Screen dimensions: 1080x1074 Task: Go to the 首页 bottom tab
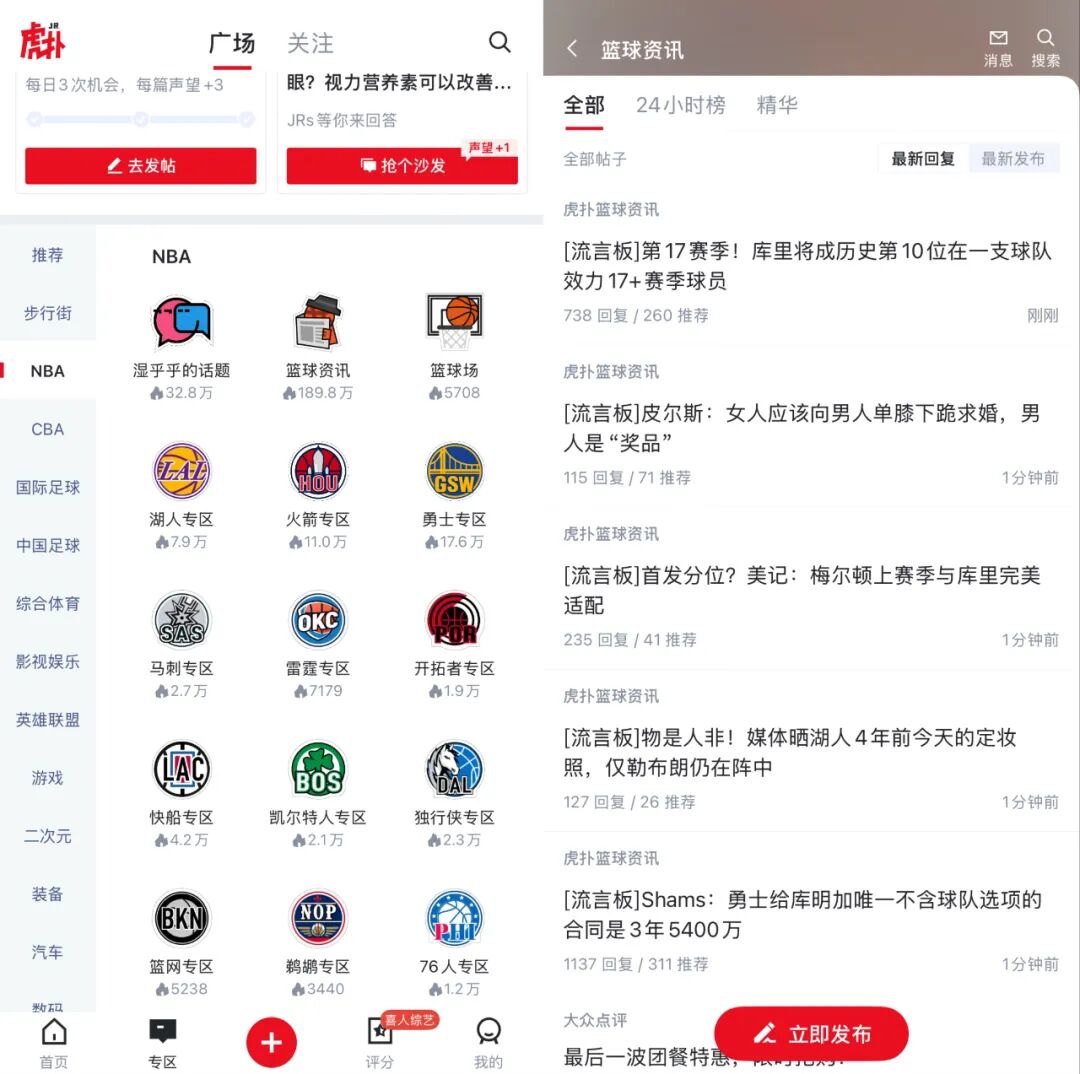(x=54, y=1043)
